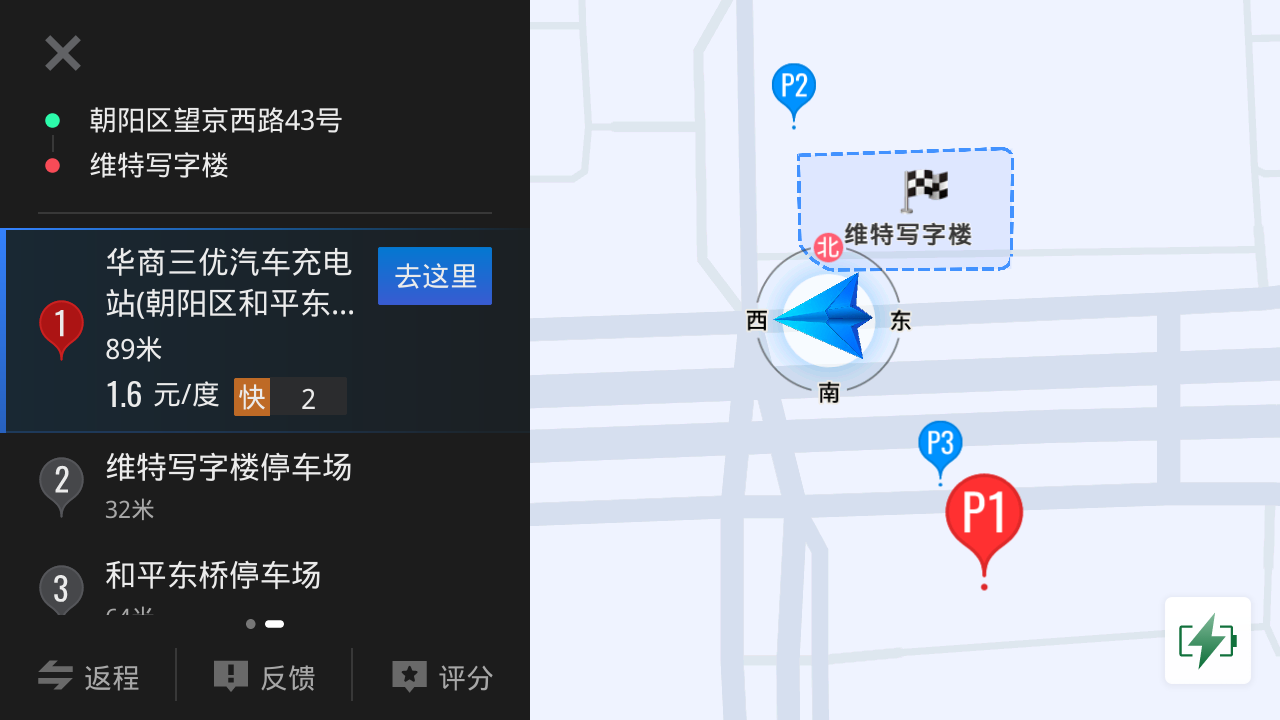Tap the 去这里 button for the charging station
This screenshot has width=1280, height=720.
[435, 276]
